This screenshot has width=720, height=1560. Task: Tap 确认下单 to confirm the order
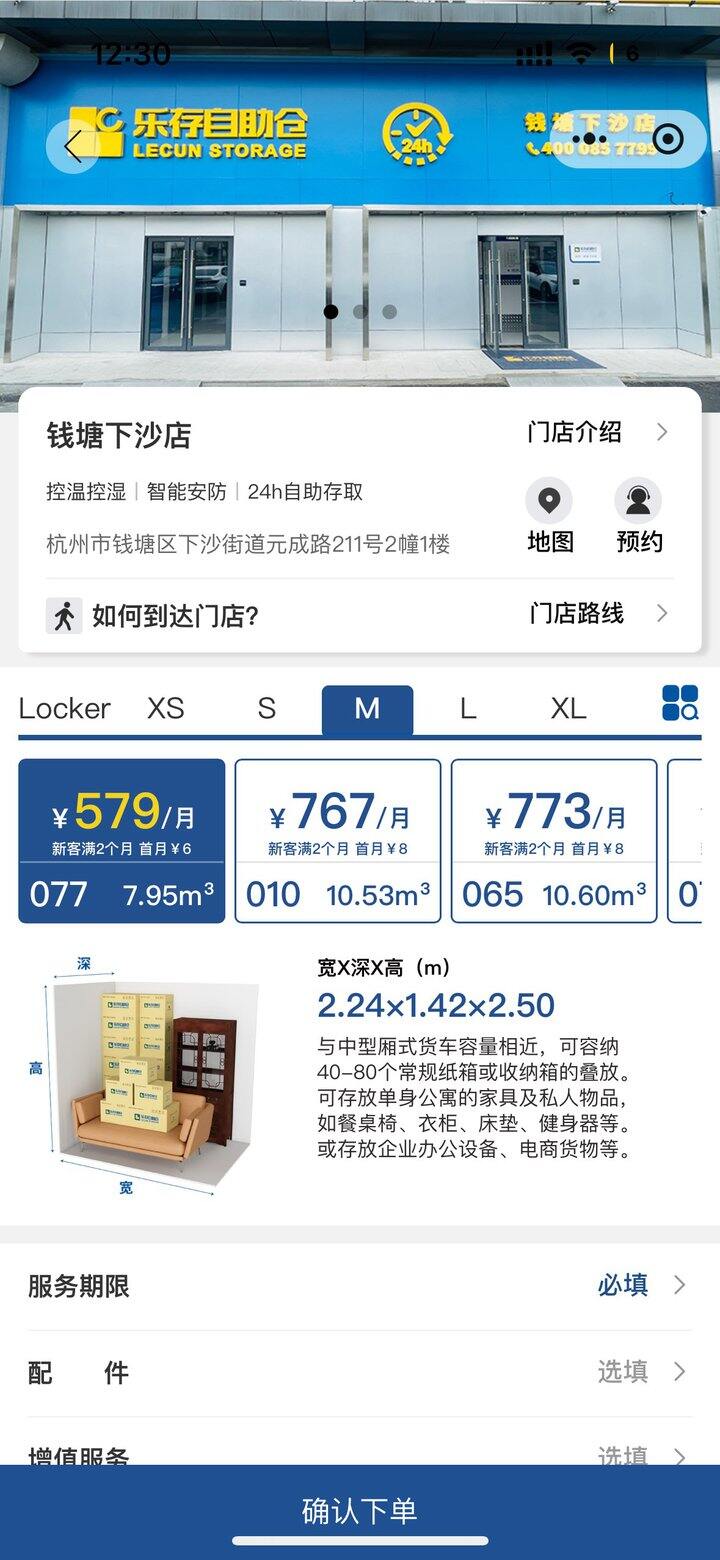(x=360, y=1510)
